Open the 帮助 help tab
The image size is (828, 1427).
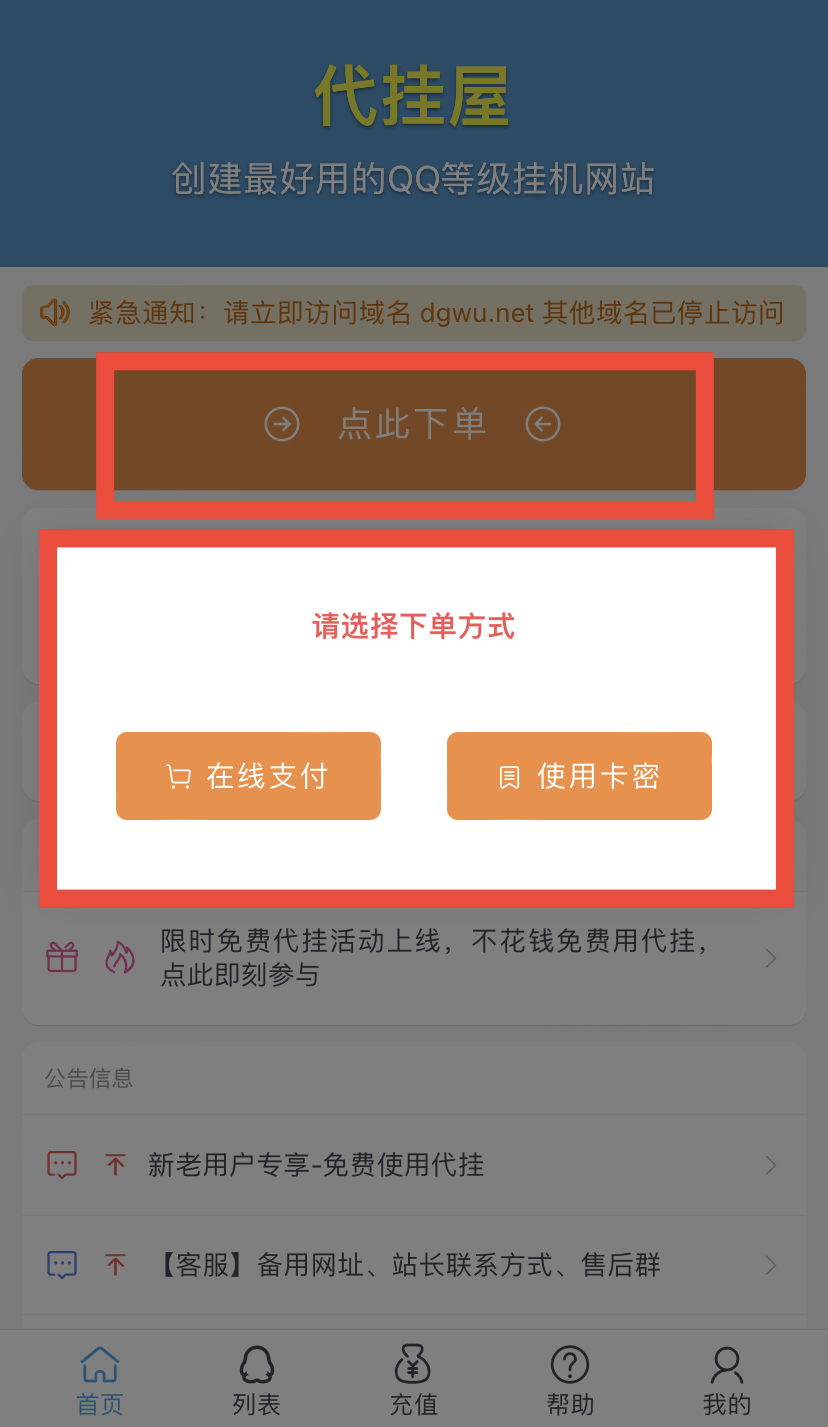(x=570, y=1380)
